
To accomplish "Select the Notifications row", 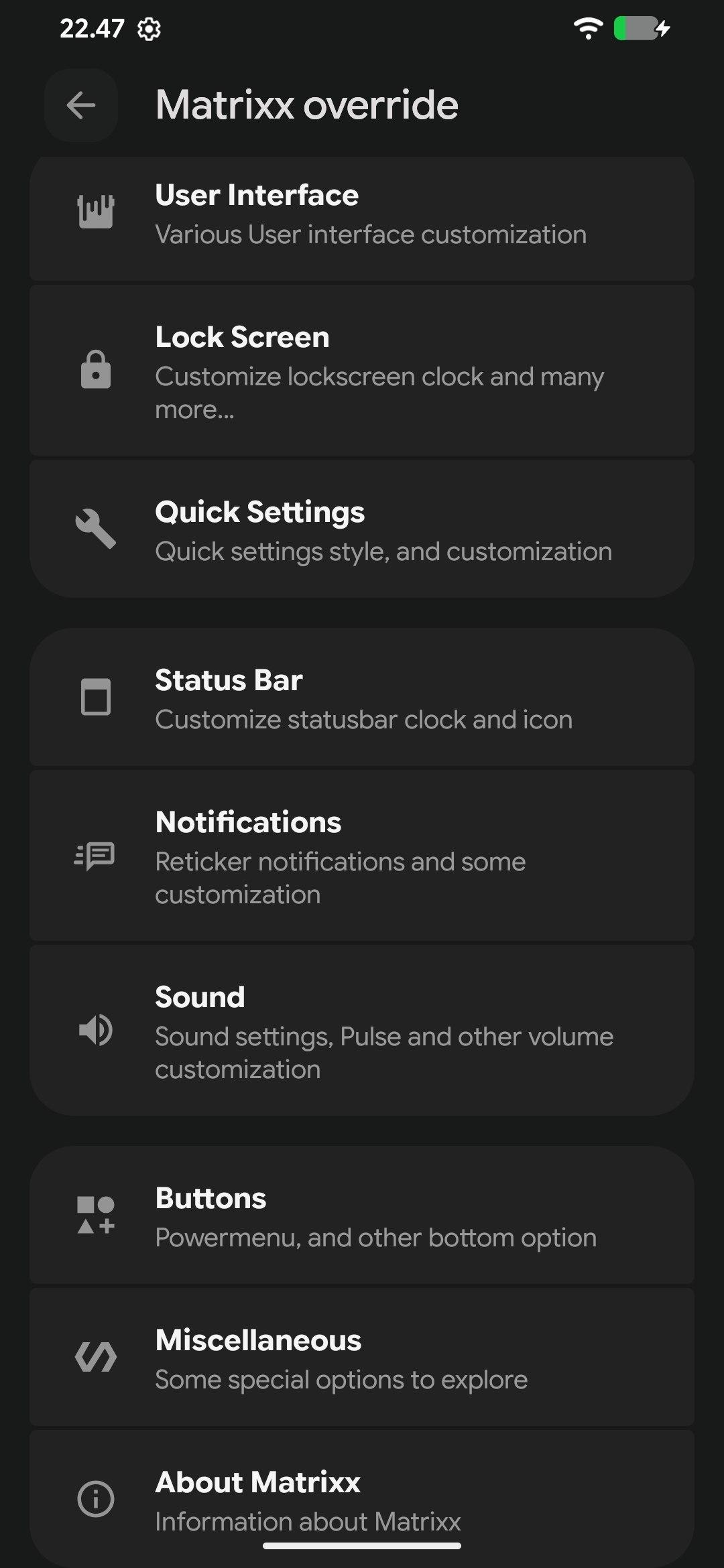I will pos(362,856).
